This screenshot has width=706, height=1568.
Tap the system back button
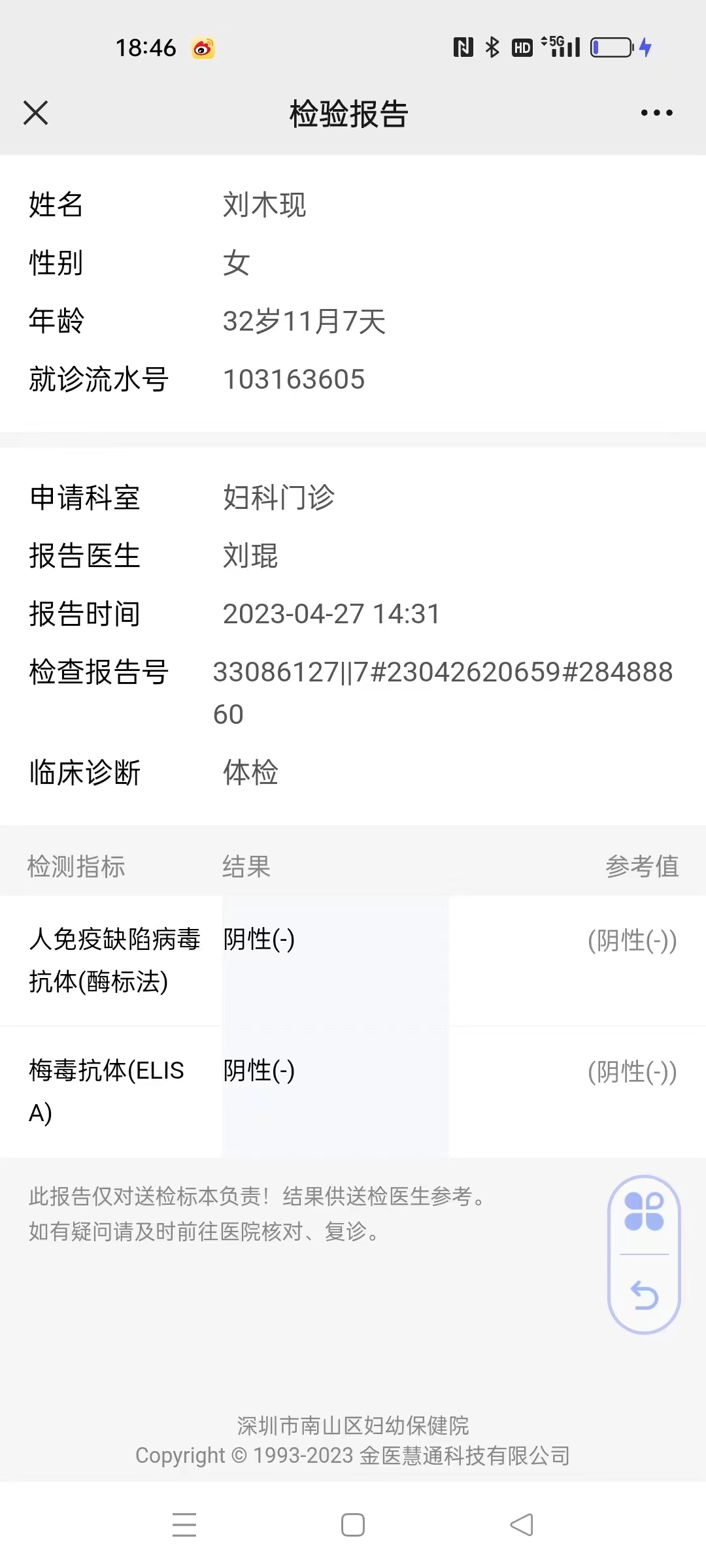click(522, 1525)
